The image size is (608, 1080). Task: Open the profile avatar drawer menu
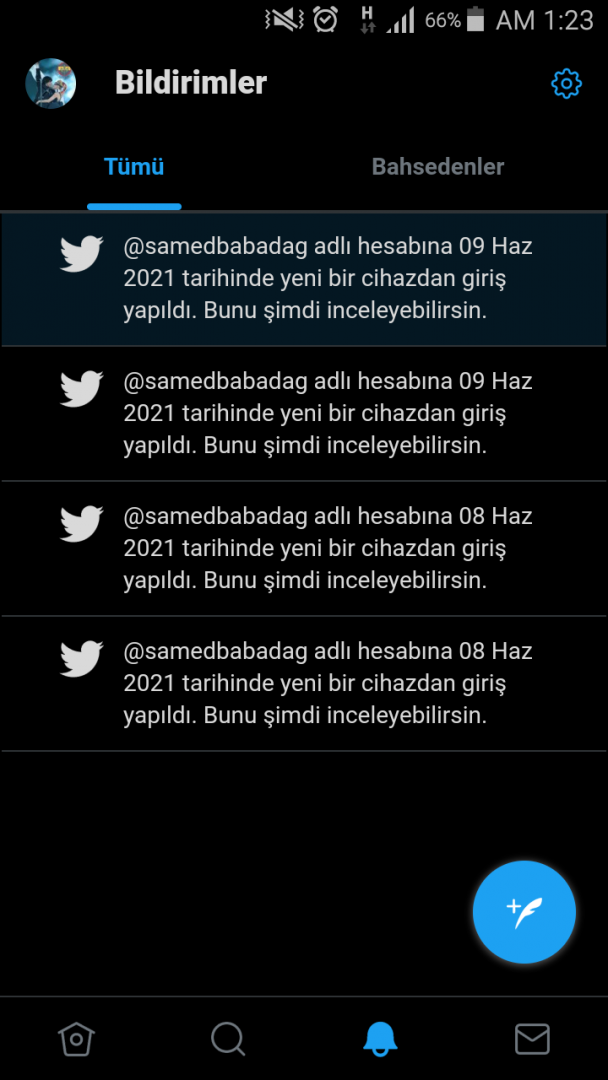(x=50, y=83)
